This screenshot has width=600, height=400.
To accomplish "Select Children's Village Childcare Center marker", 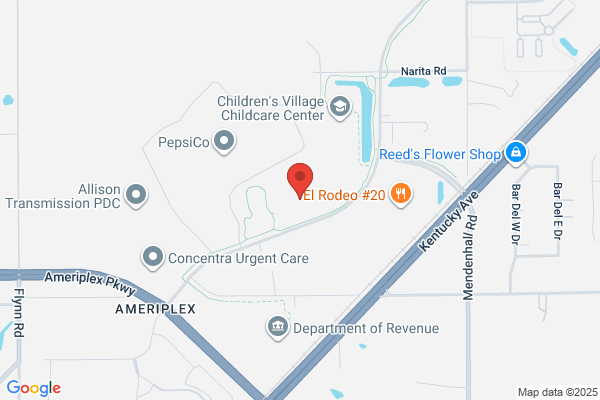I will click(340, 108).
